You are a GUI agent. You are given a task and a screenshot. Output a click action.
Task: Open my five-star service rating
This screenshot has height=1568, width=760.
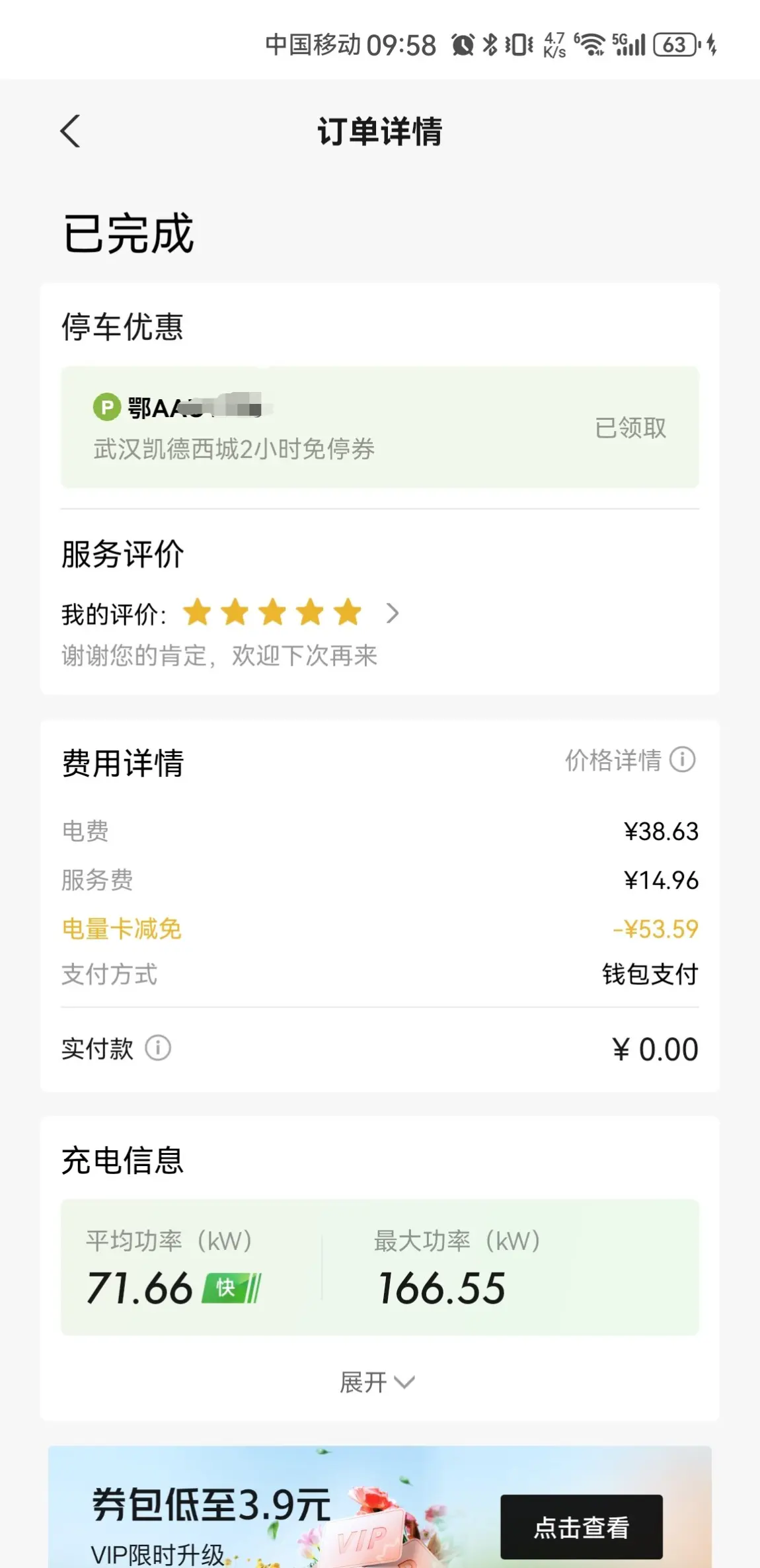[x=231, y=613]
